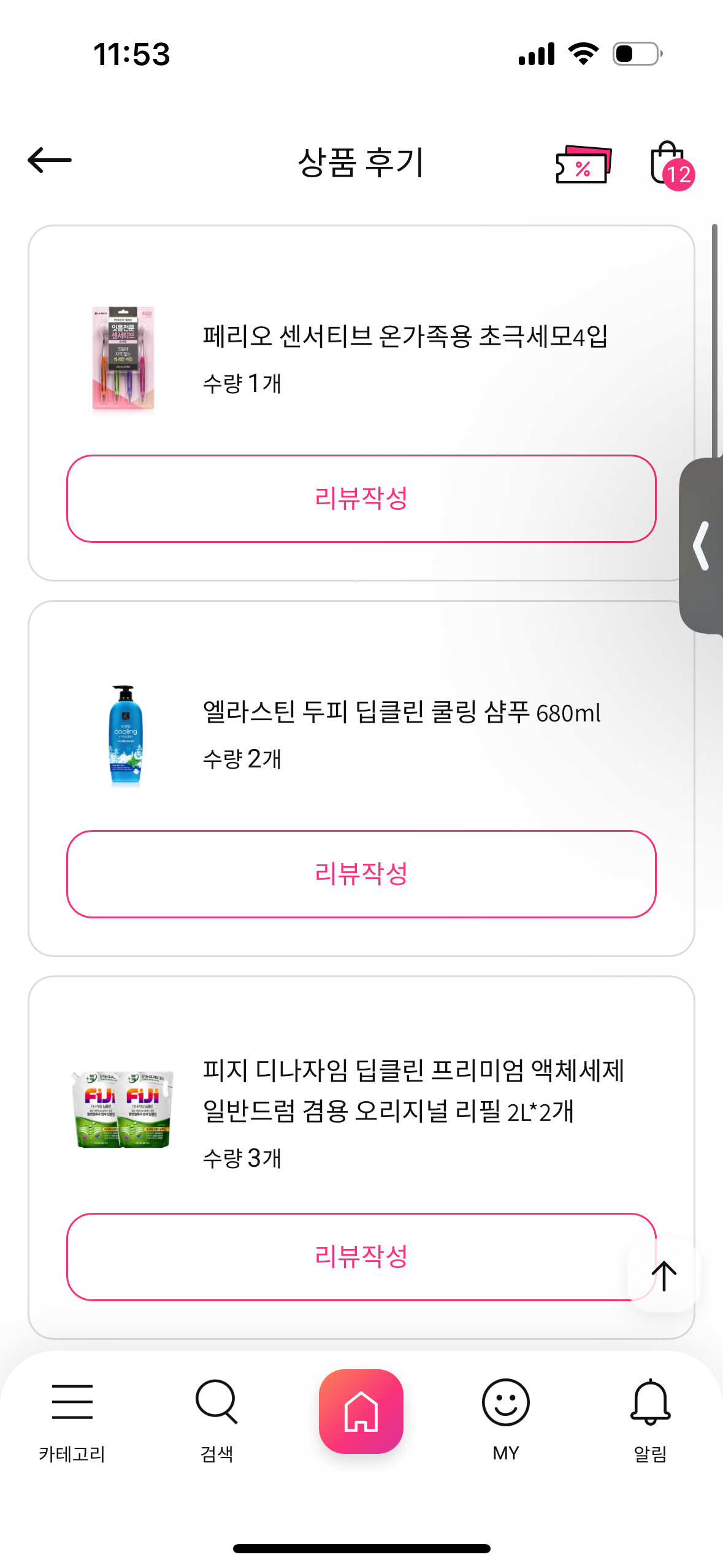Open 엘라스틴 샴푸 product image
The image size is (723, 1568).
pyautogui.click(x=125, y=735)
